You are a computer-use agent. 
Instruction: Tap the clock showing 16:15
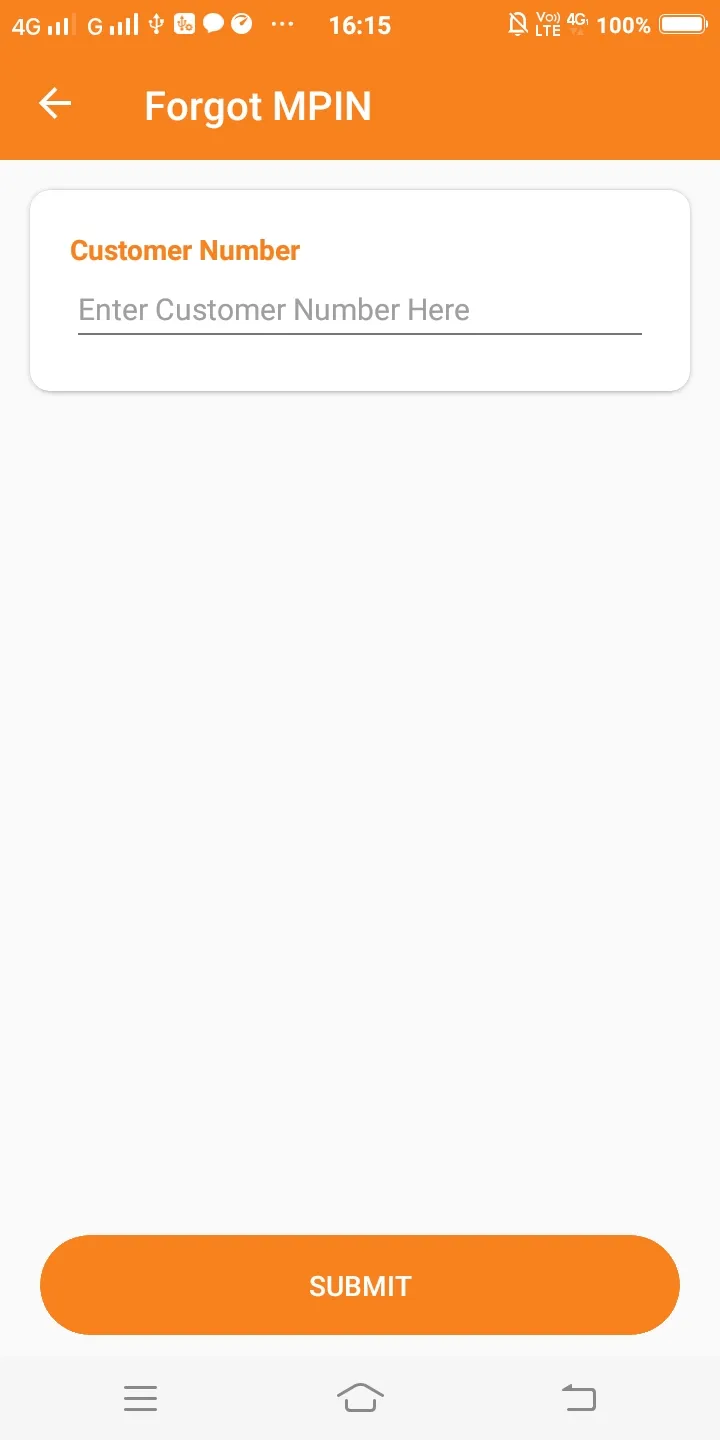[360, 25]
